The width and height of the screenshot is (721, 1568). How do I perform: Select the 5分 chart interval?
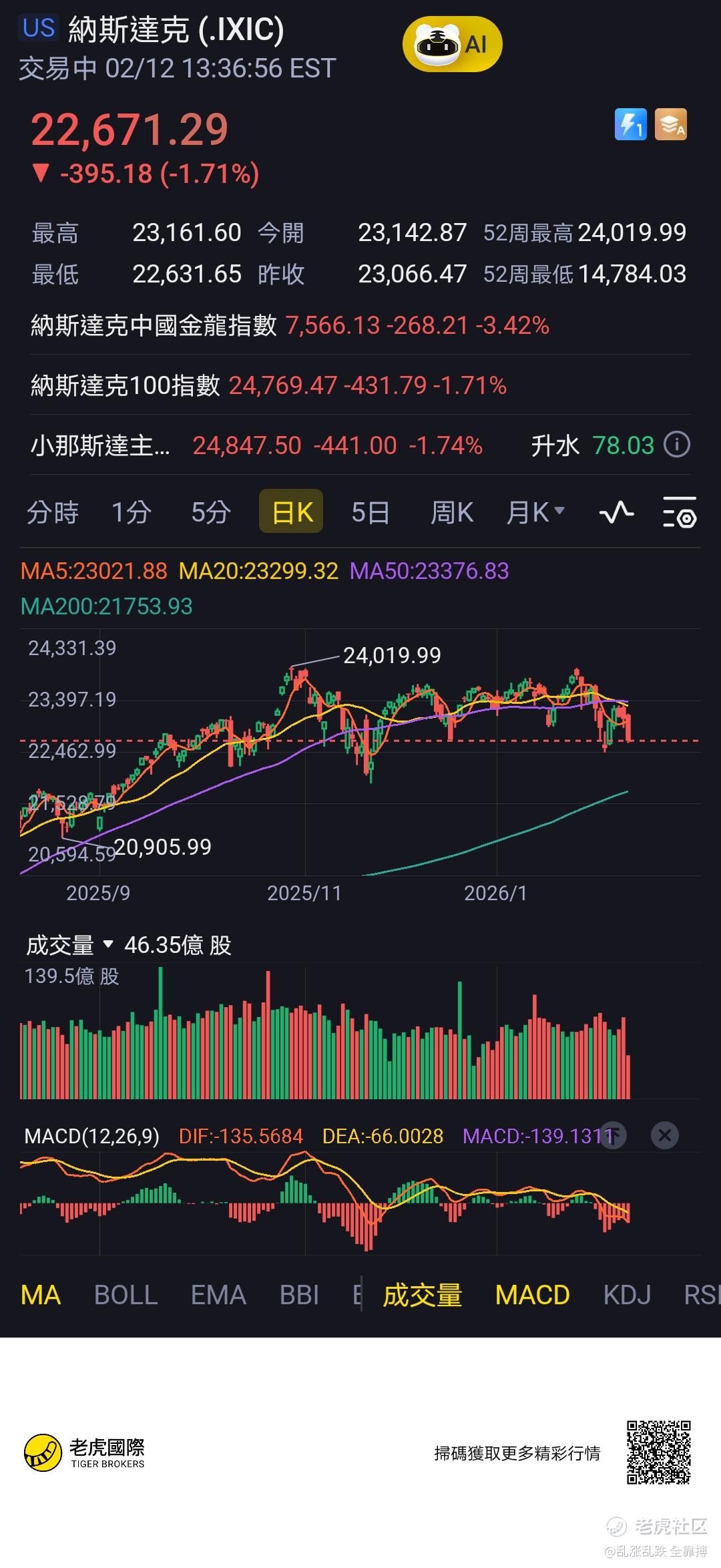211,512
